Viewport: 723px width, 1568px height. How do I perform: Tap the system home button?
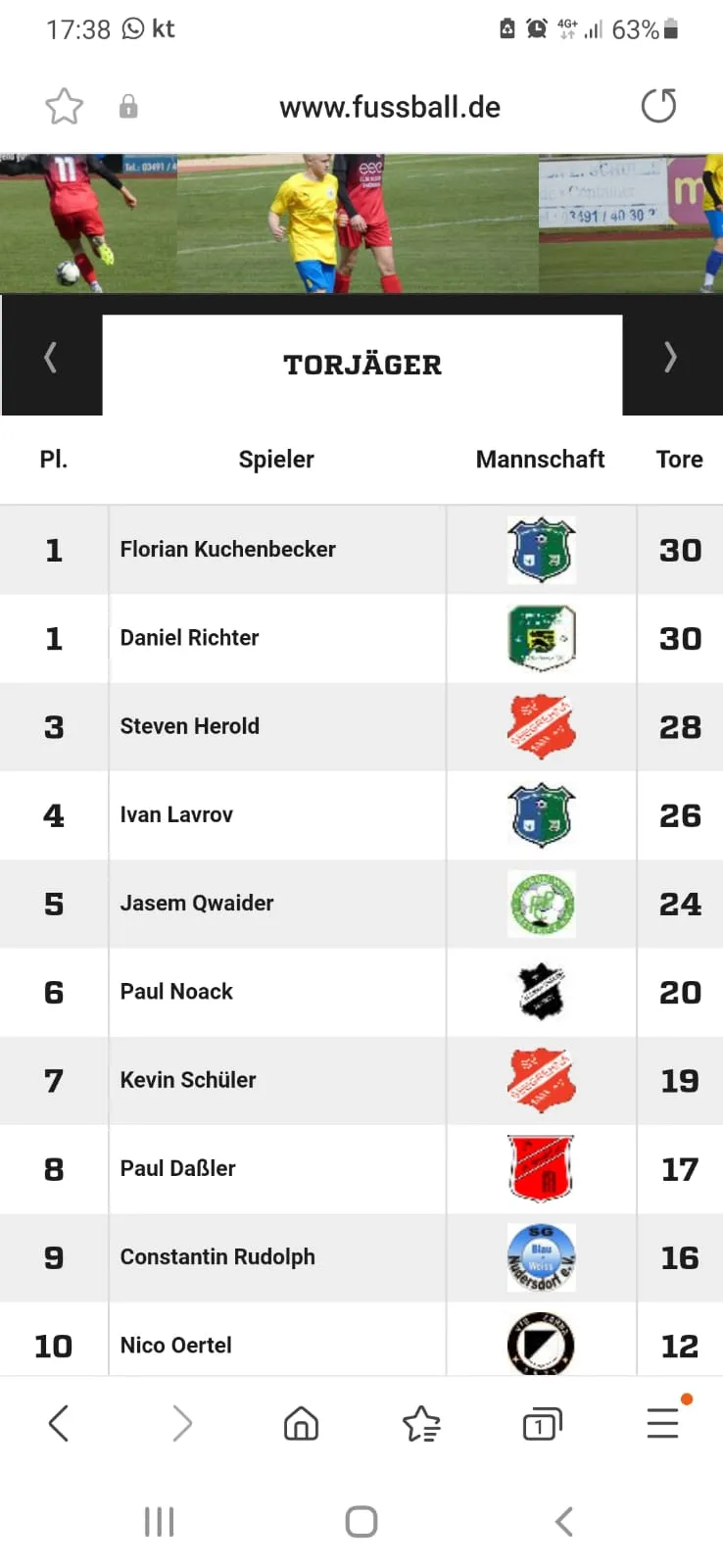click(361, 1522)
